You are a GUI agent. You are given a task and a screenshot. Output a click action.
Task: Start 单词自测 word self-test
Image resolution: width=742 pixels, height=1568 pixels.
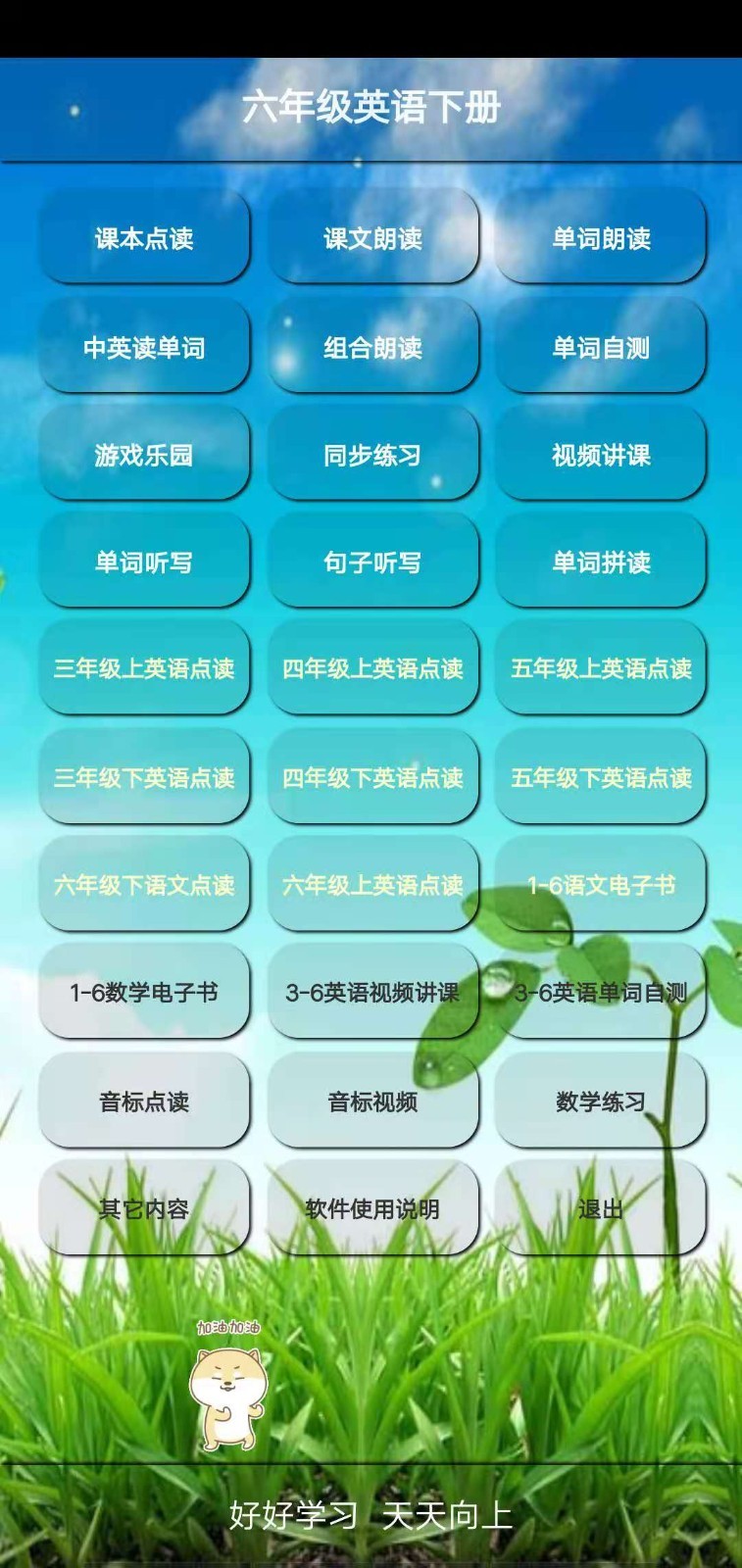coord(601,347)
